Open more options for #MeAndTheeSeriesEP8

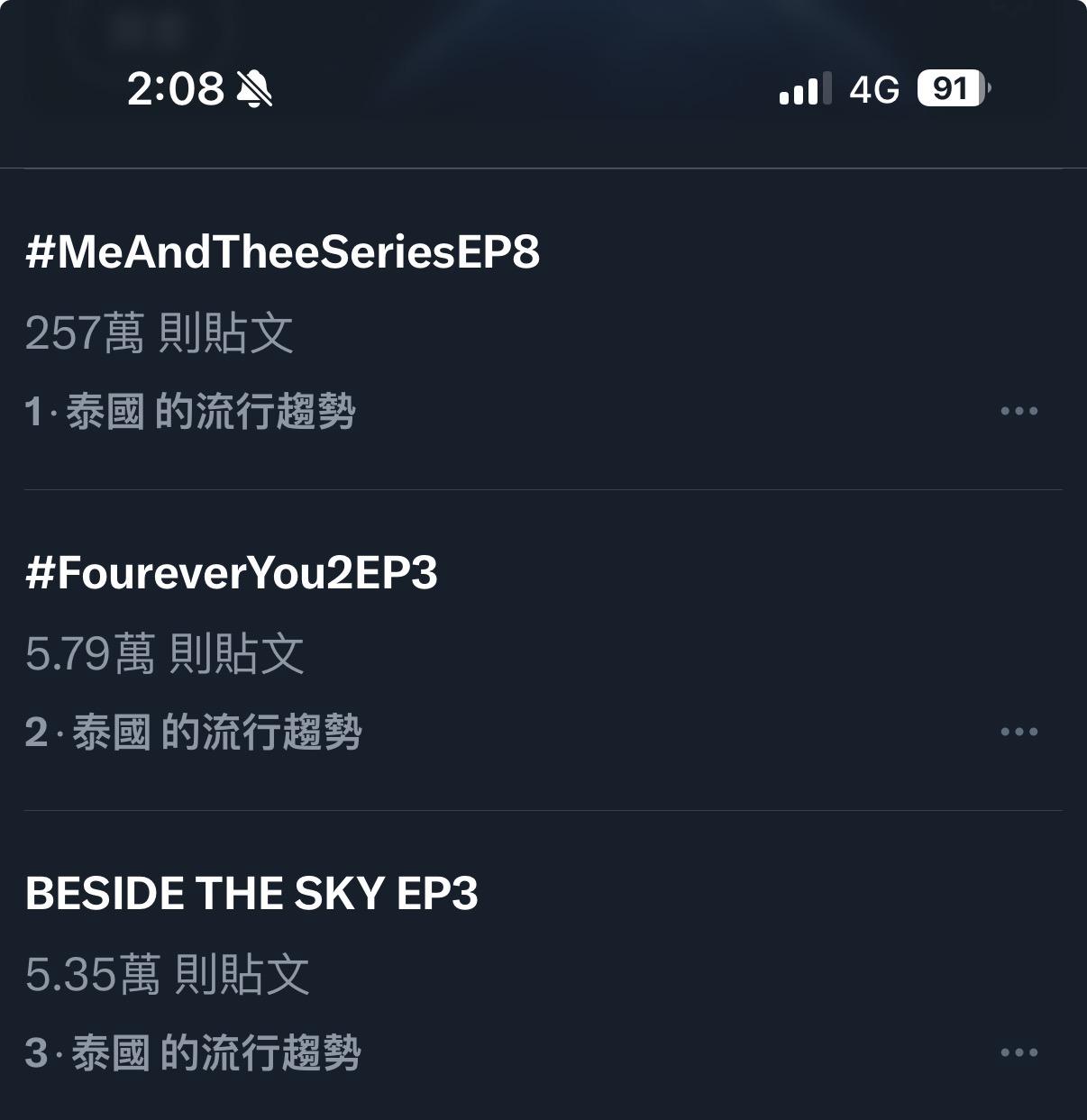pos(1018,411)
